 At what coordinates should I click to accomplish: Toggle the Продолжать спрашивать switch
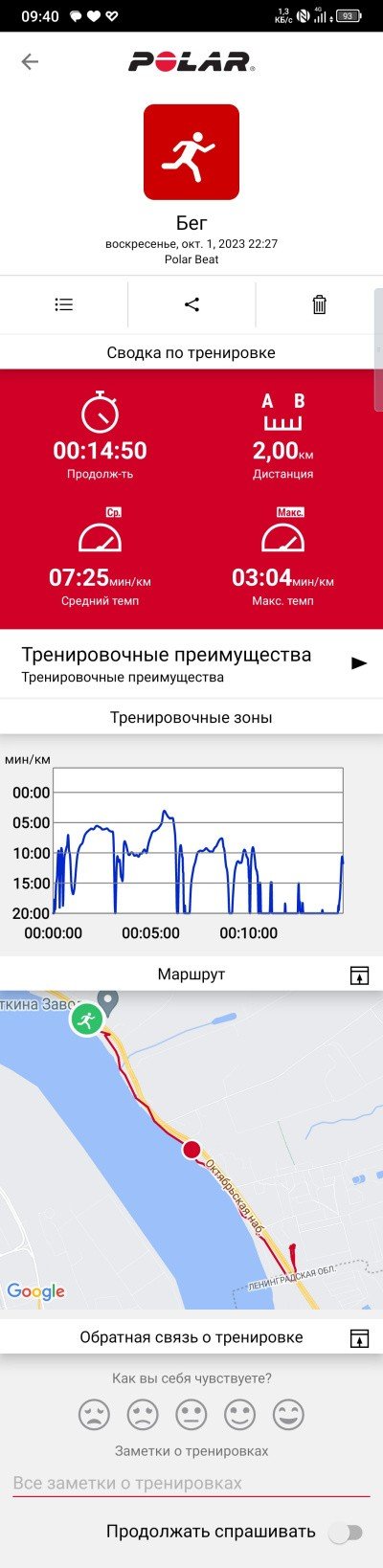point(346,1532)
